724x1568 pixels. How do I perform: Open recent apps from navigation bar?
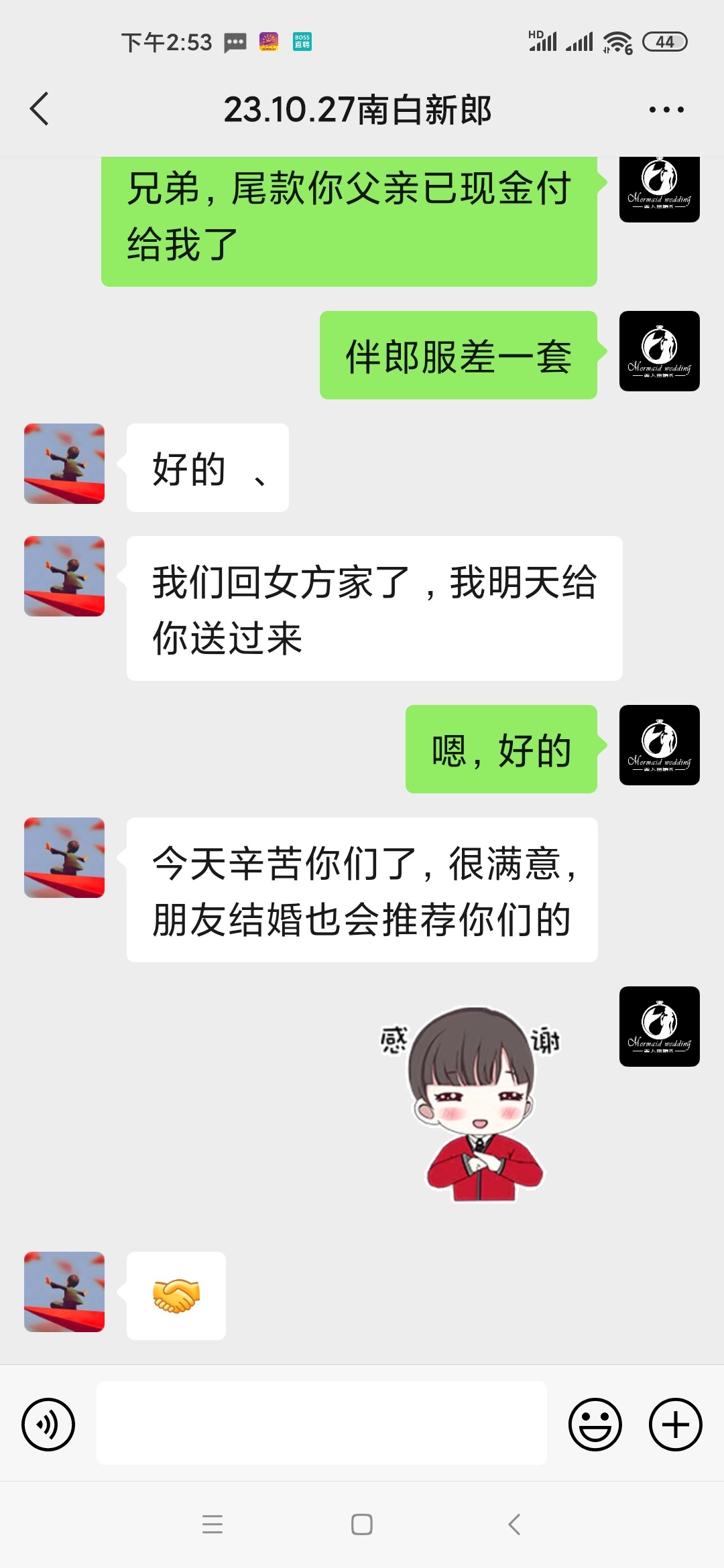pos(213,1524)
